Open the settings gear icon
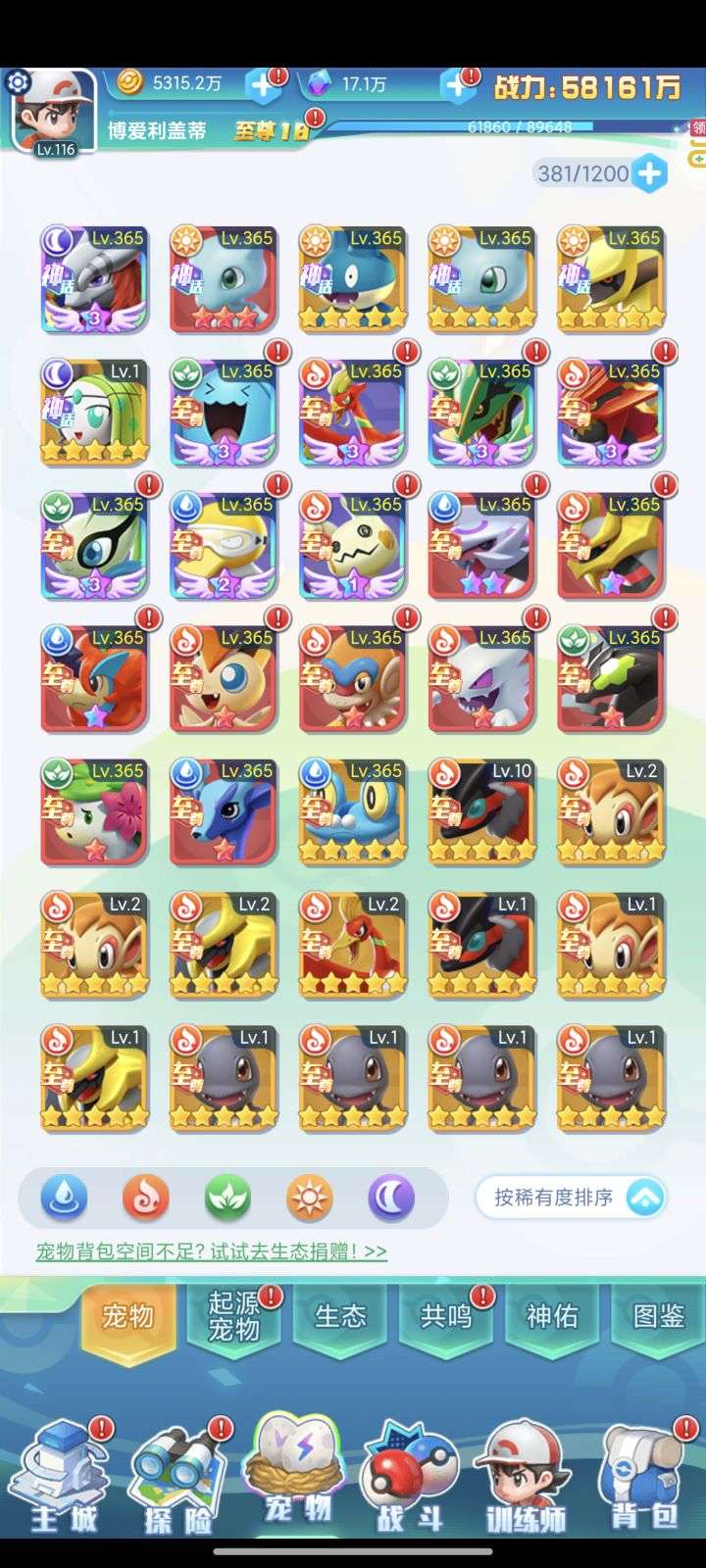 coord(17,82)
